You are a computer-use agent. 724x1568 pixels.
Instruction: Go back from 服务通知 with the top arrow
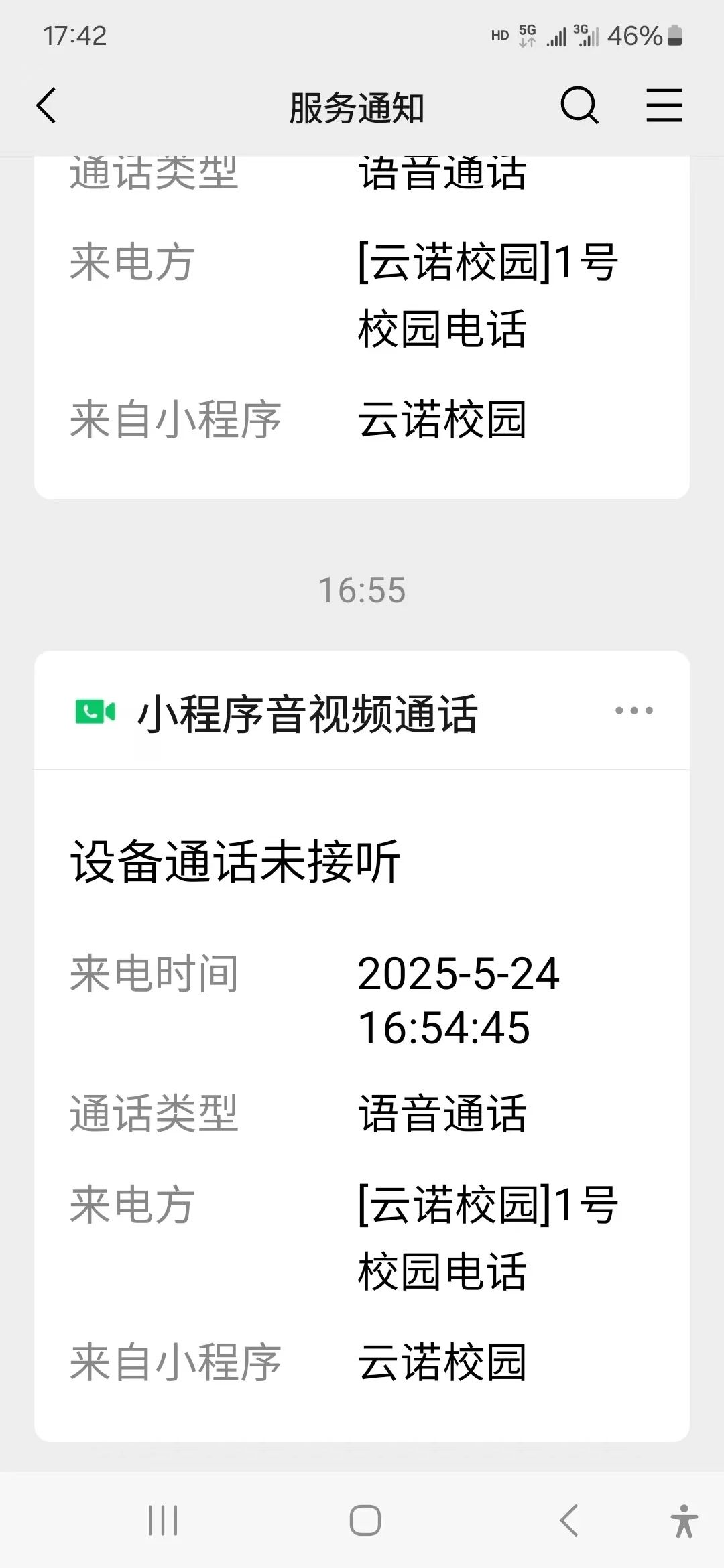click(46, 106)
